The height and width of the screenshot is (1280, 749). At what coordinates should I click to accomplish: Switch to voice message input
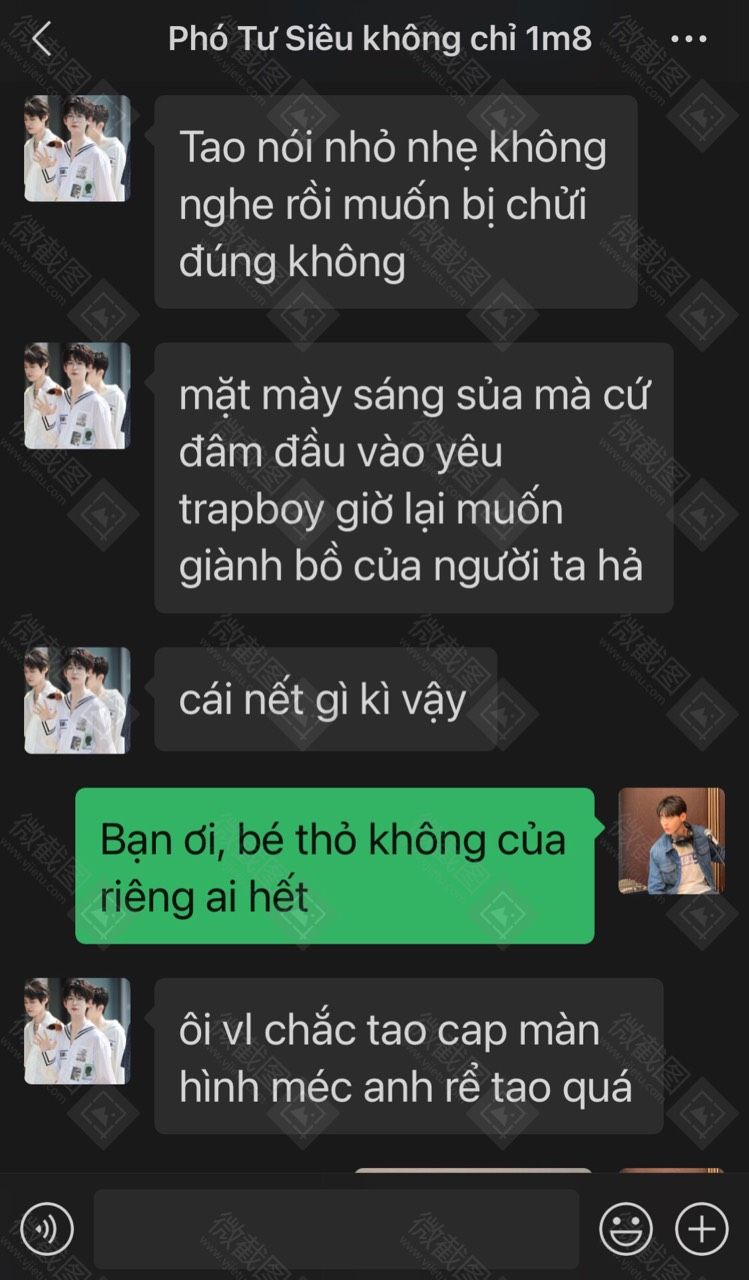coord(47,1227)
